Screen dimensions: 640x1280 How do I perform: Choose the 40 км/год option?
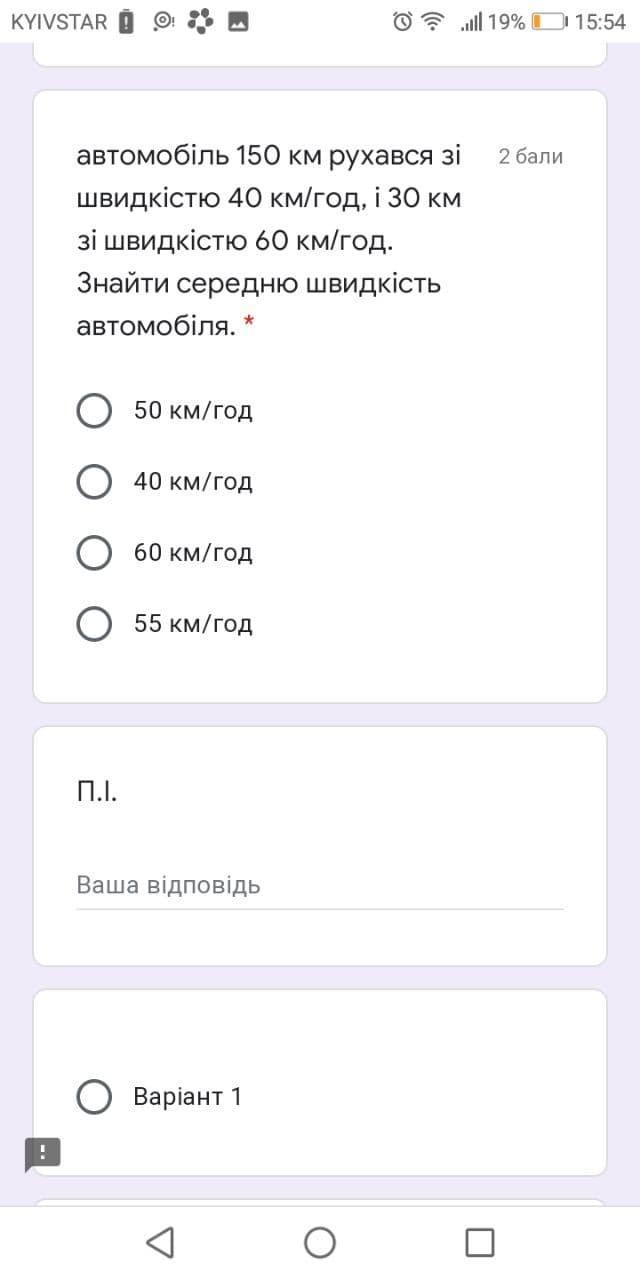[94, 481]
